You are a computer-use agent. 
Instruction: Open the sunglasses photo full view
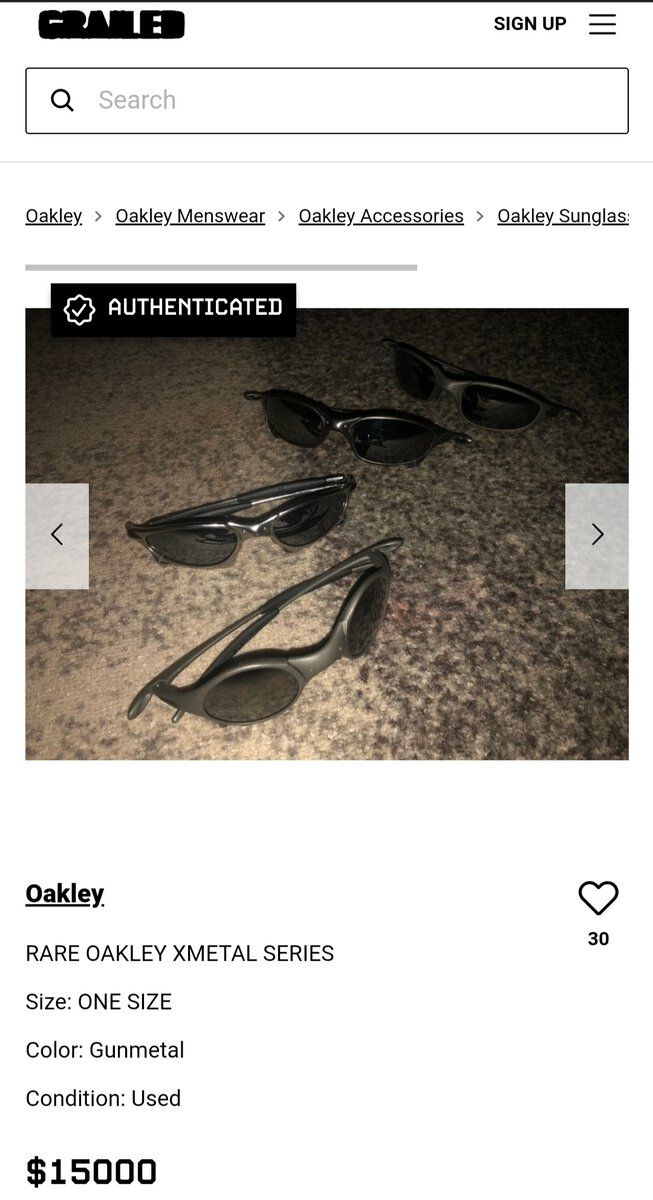pos(327,560)
